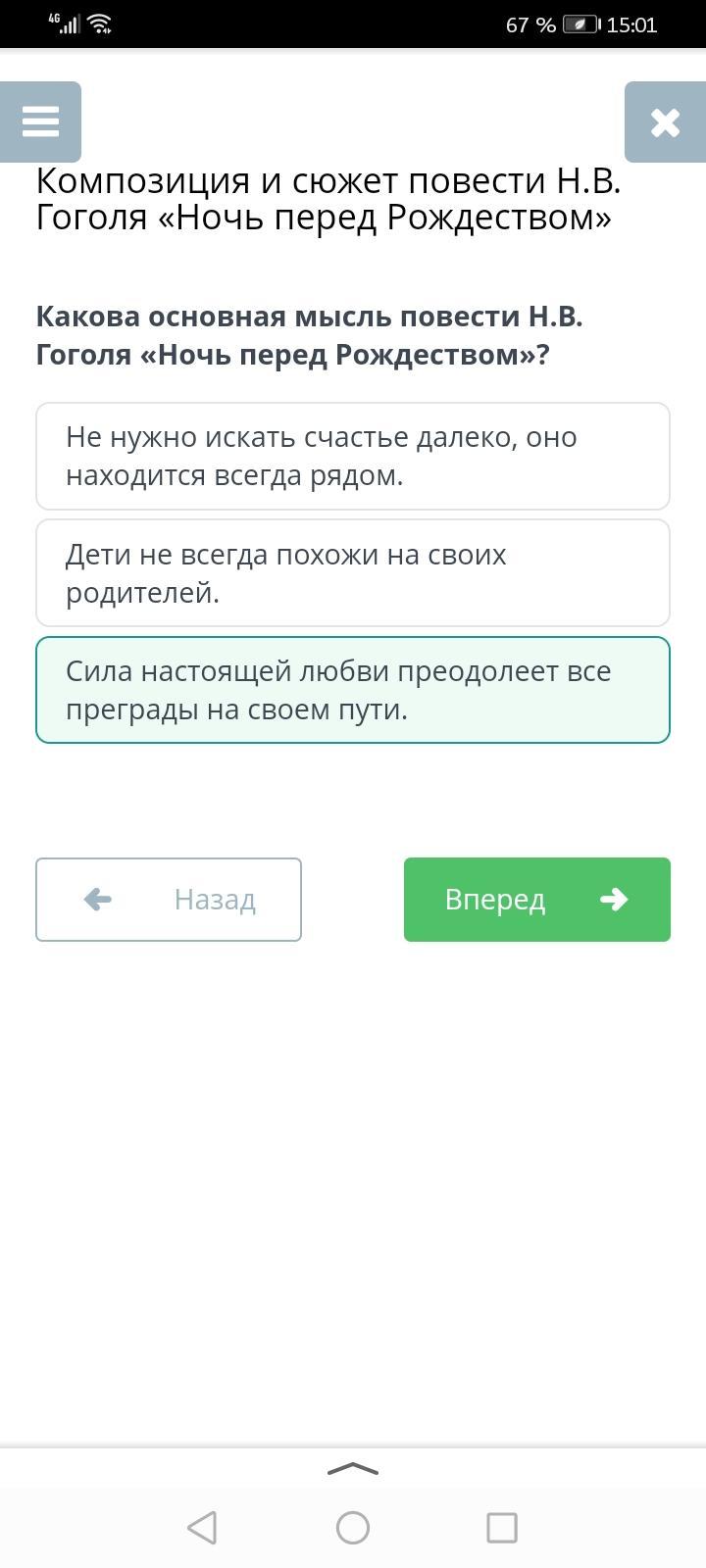Tap the system back navigation button
706x1568 pixels.
click(202, 1528)
